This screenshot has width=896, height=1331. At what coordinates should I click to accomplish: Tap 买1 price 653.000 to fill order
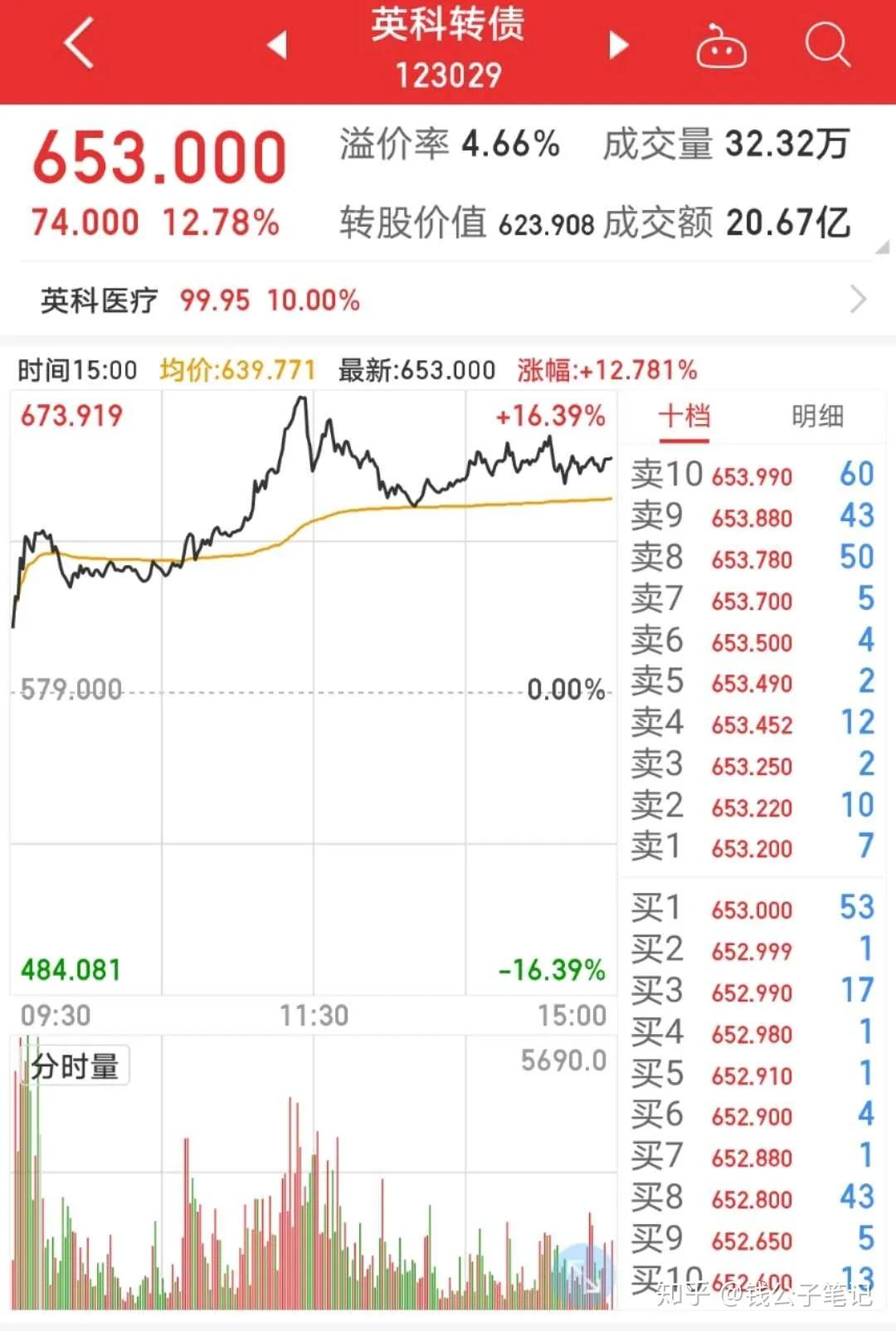[749, 909]
